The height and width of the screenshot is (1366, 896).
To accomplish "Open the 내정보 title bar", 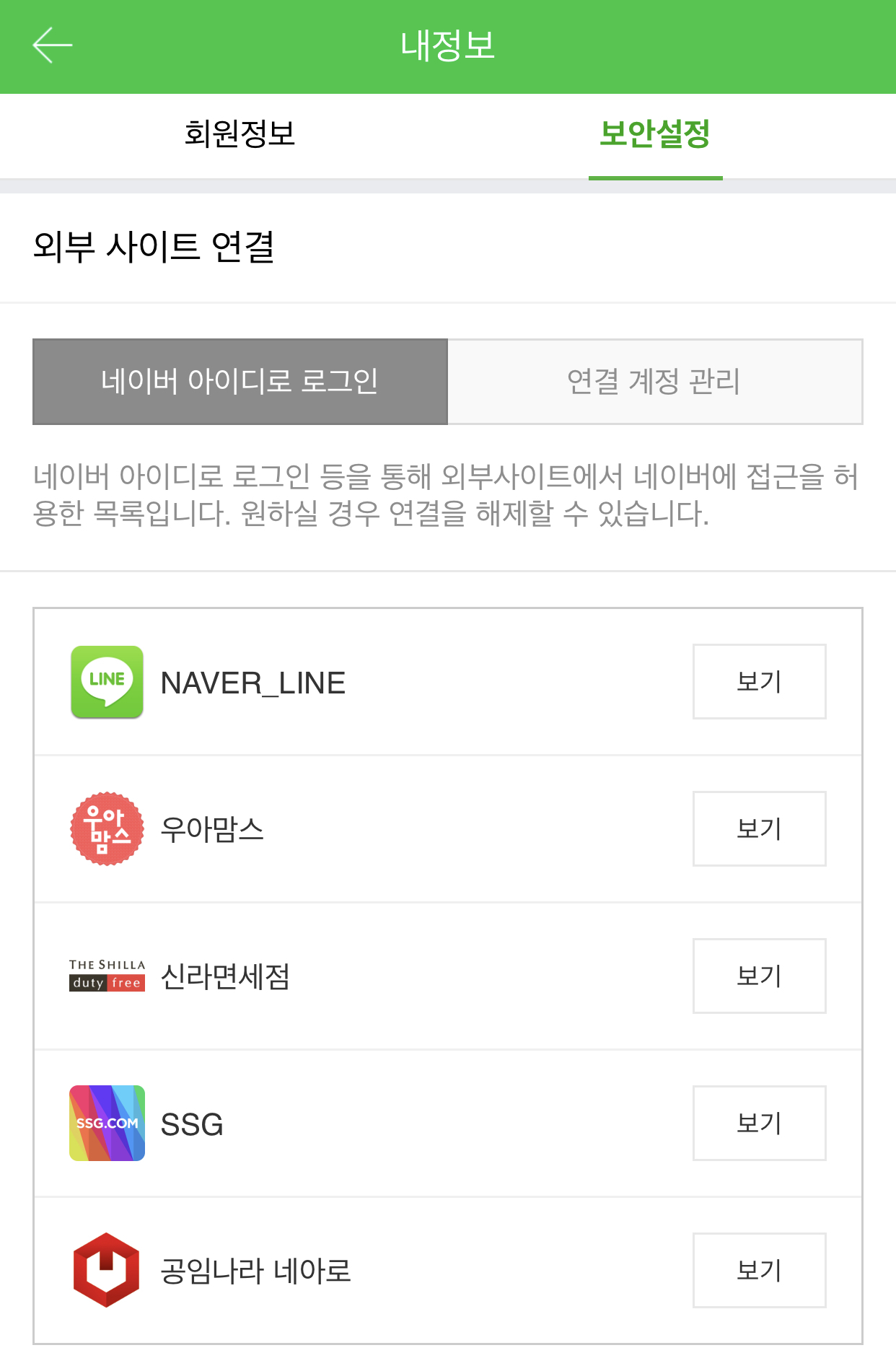I will click(448, 45).
